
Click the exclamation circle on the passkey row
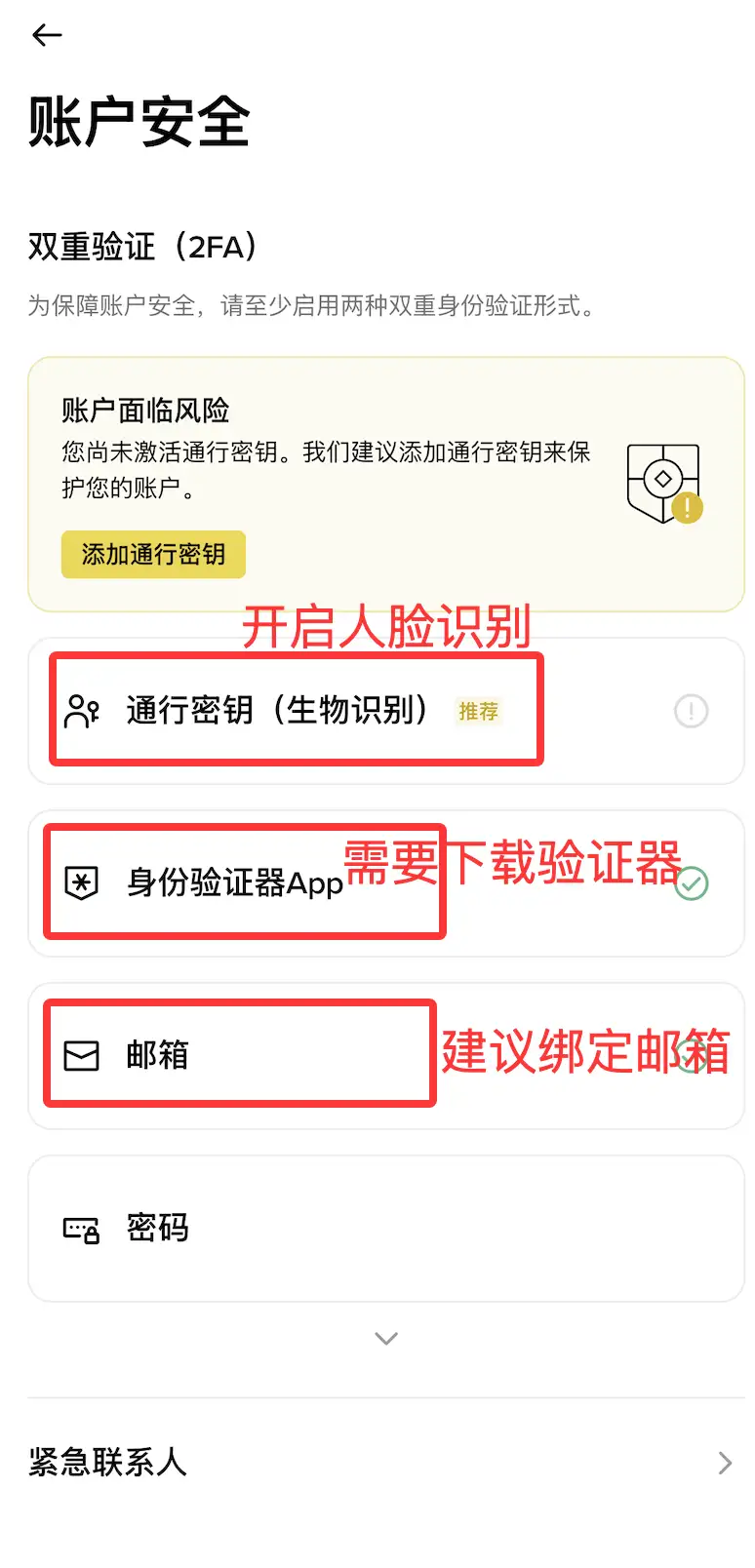(x=691, y=711)
